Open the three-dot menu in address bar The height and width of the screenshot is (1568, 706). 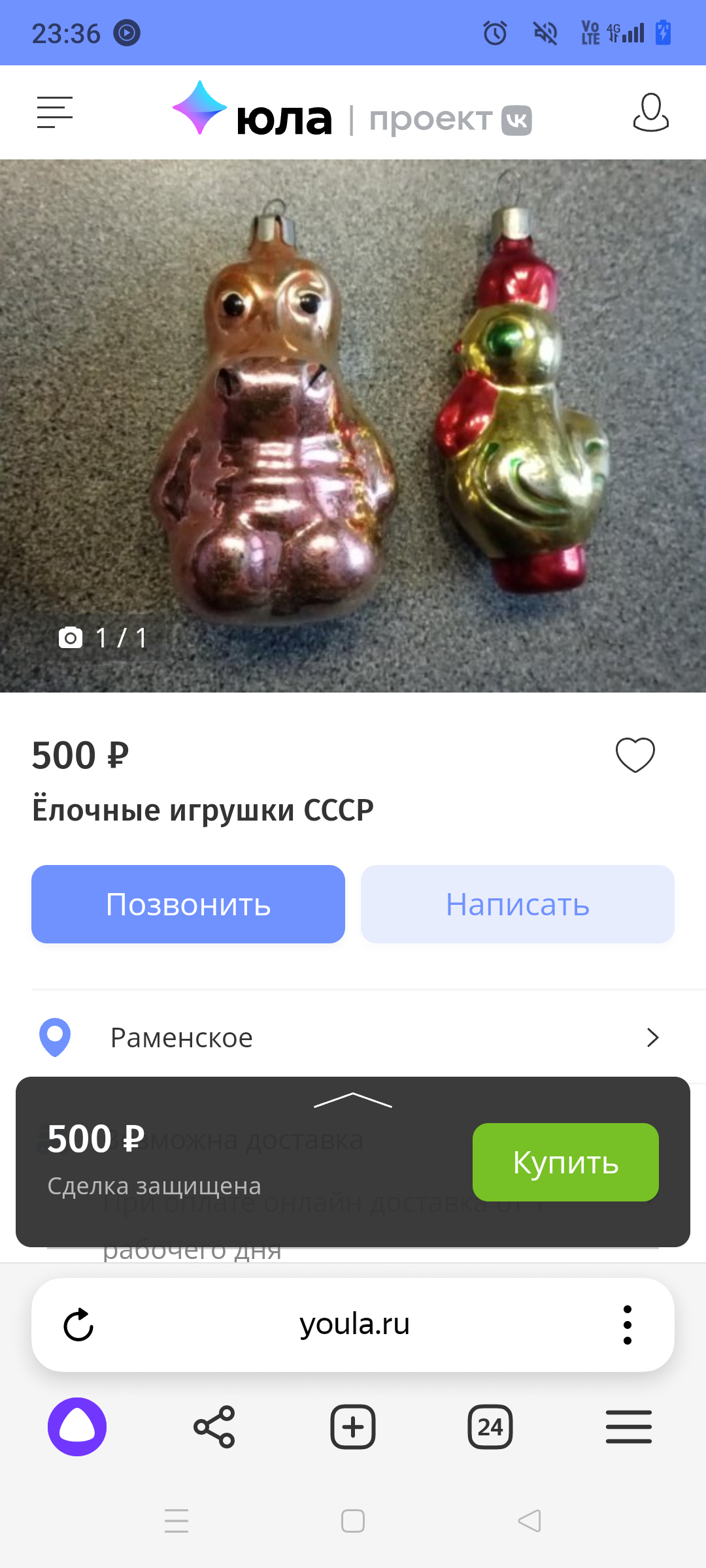(628, 1325)
